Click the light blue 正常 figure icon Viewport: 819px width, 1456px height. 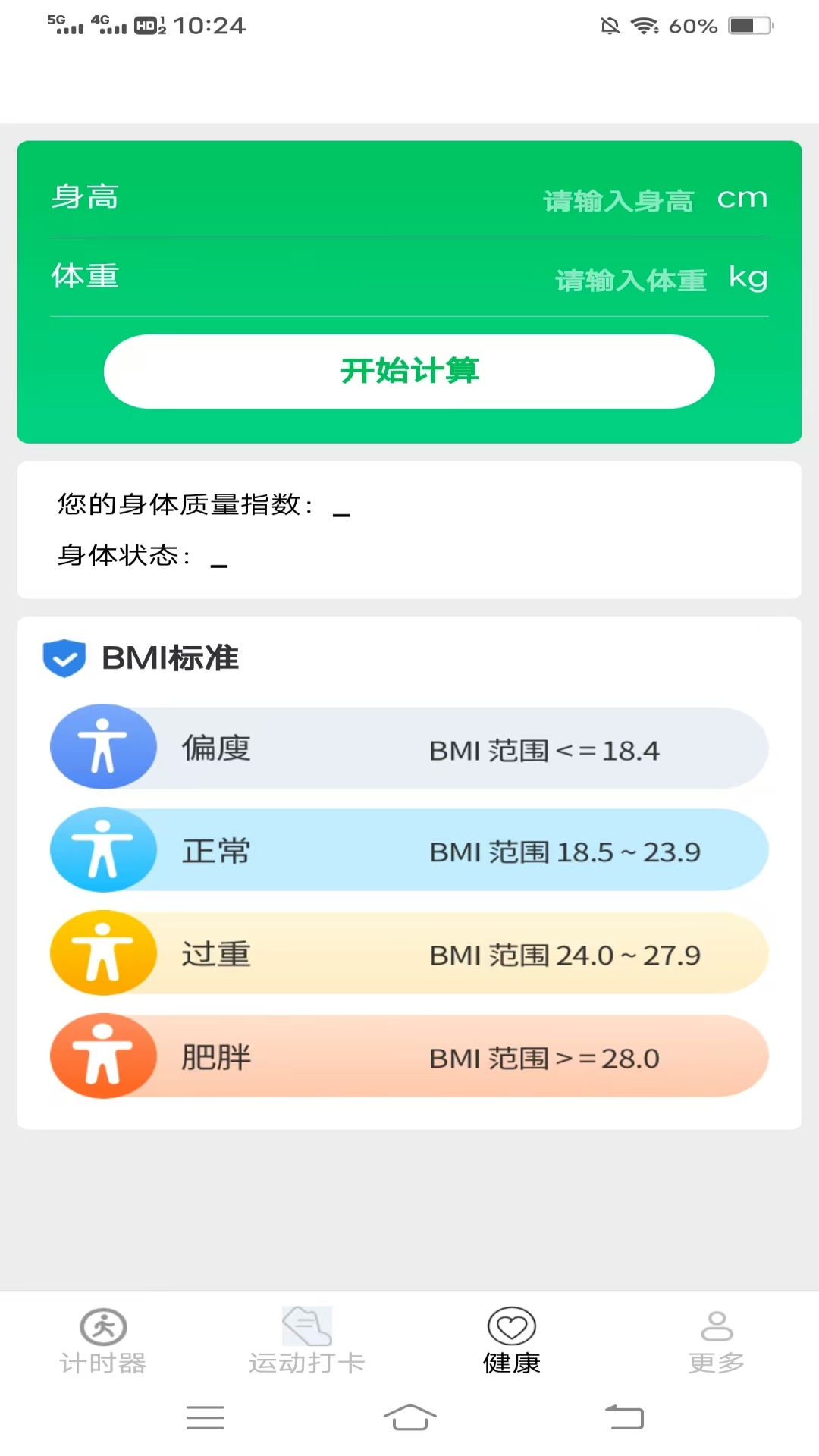click(x=104, y=849)
